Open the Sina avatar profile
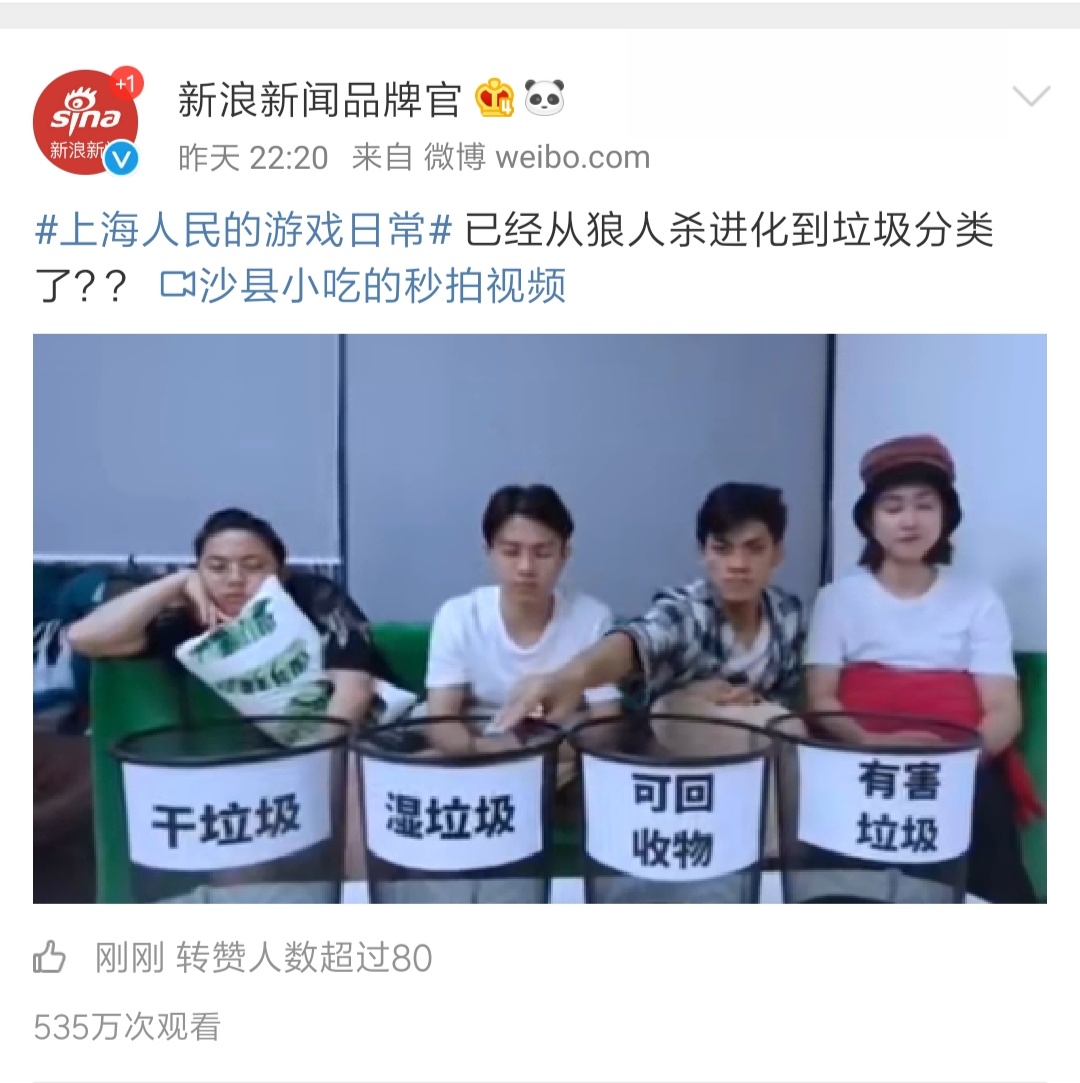 click(85, 122)
